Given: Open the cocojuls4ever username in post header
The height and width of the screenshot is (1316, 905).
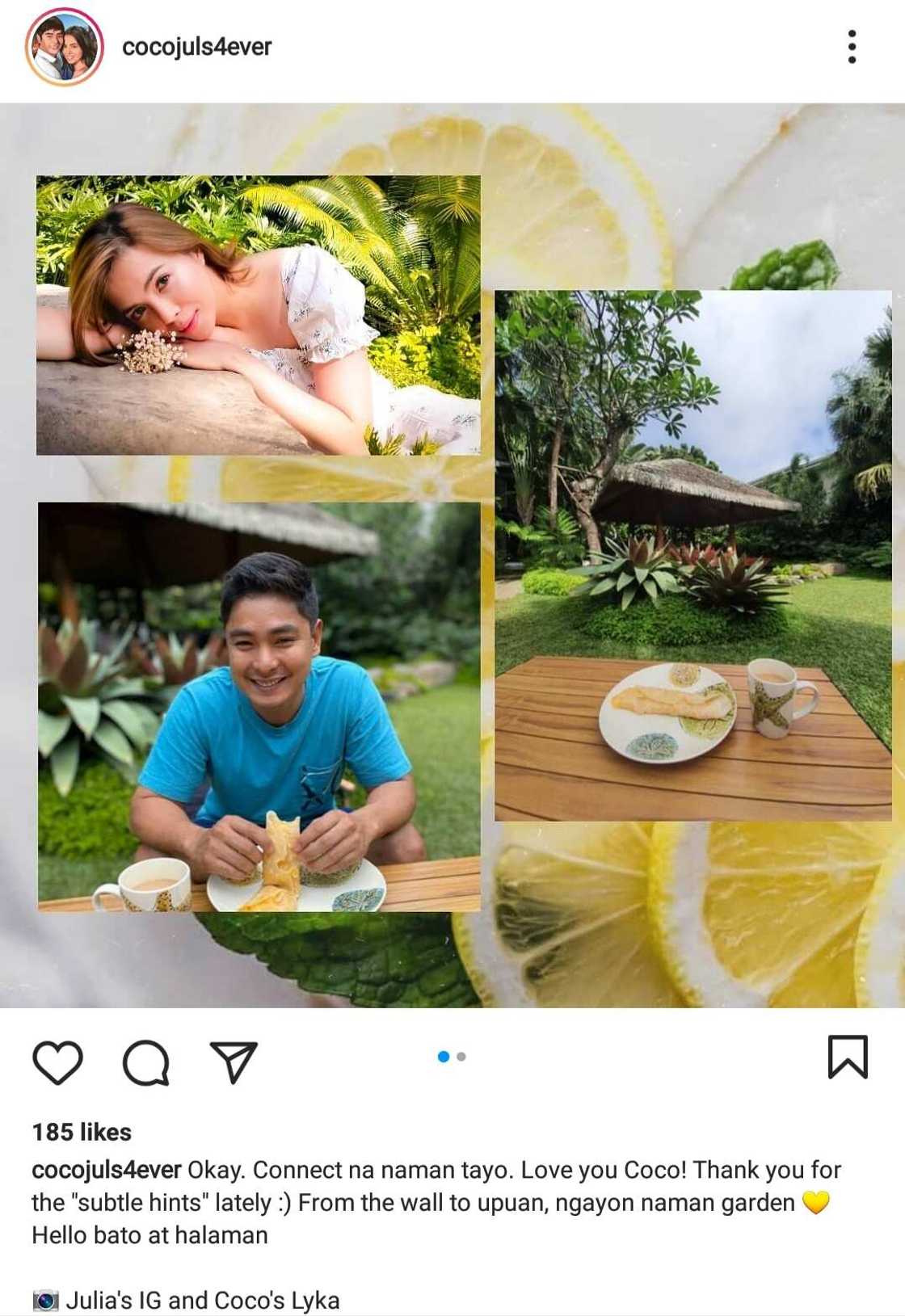Looking at the screenshot, I should [196, 47].
